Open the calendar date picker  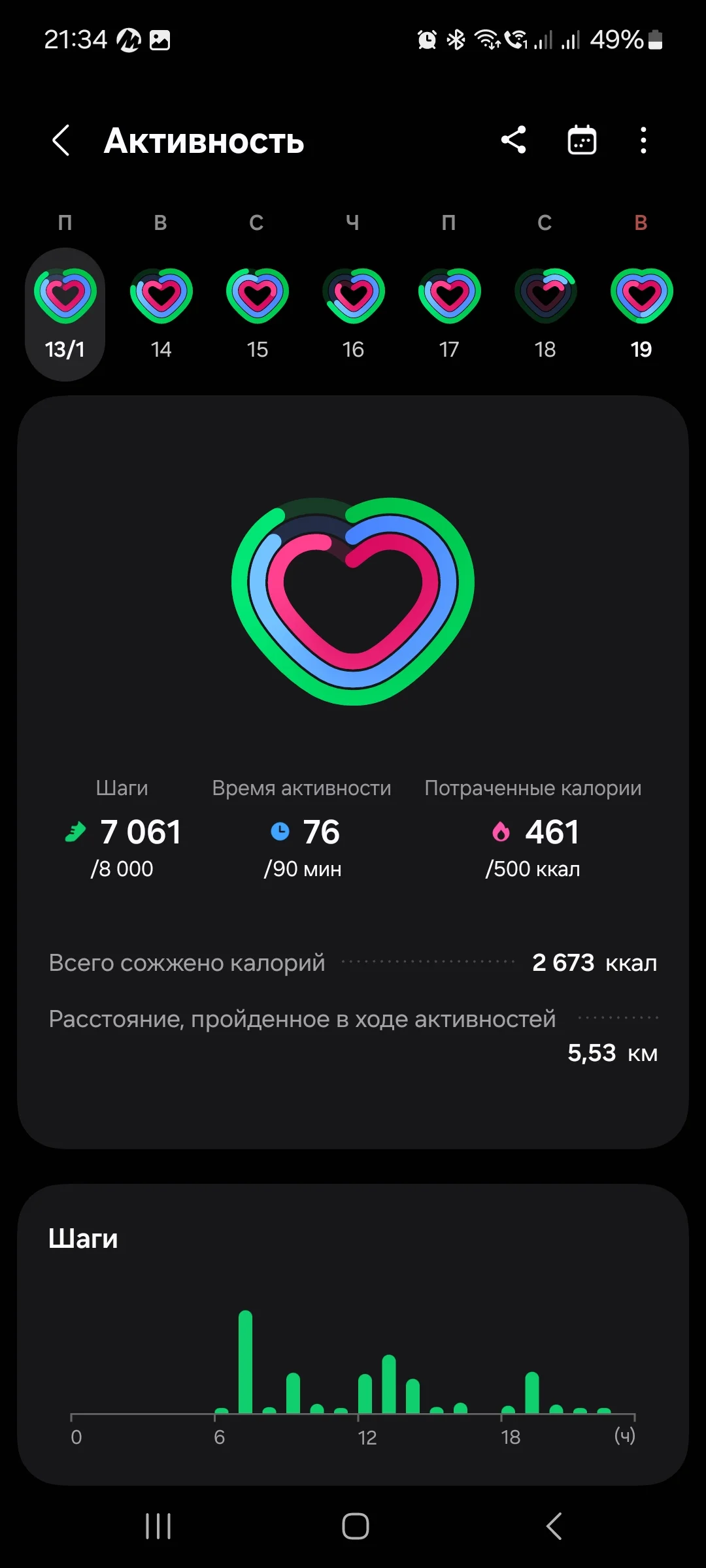click(580, 140)
